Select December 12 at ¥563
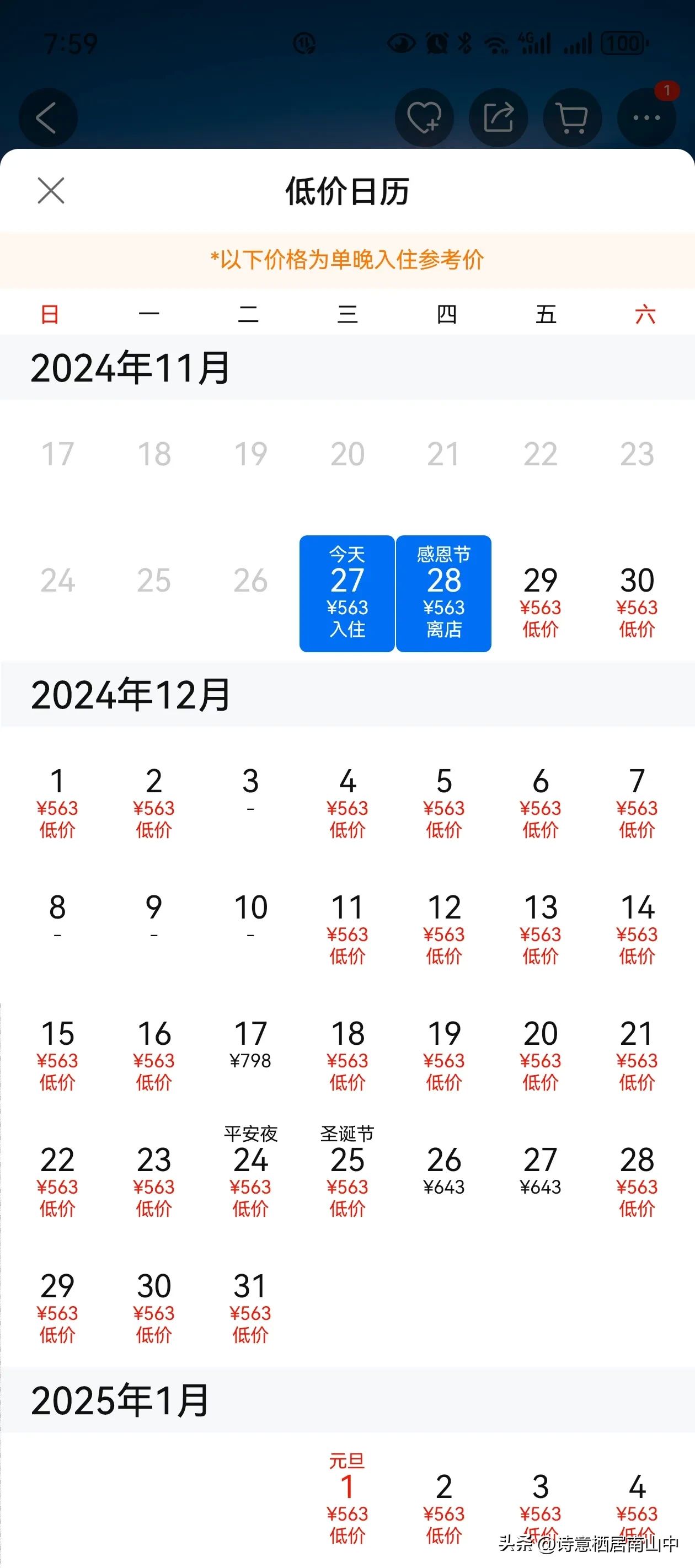695x1568 pixels. click(x=443, y=928)
